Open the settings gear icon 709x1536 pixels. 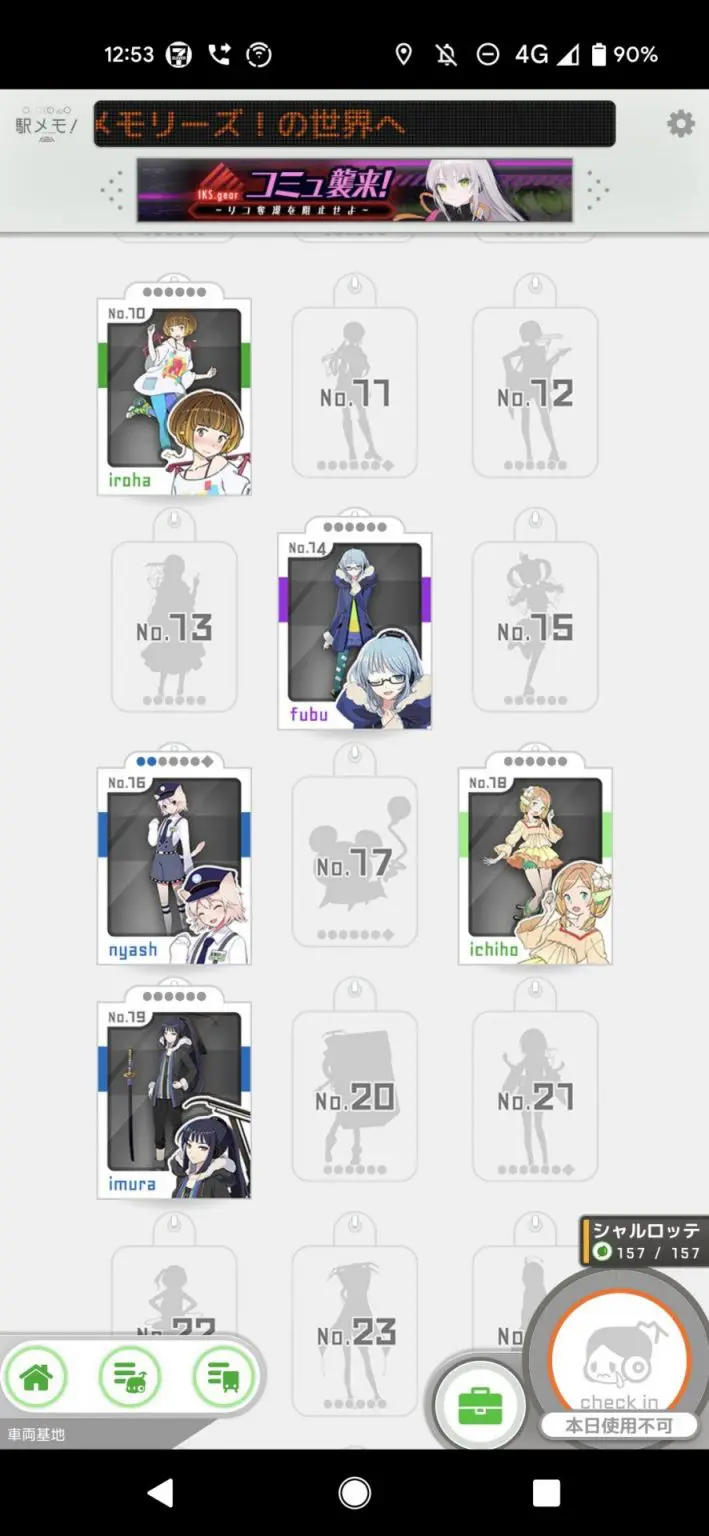(x=681, y=124)
